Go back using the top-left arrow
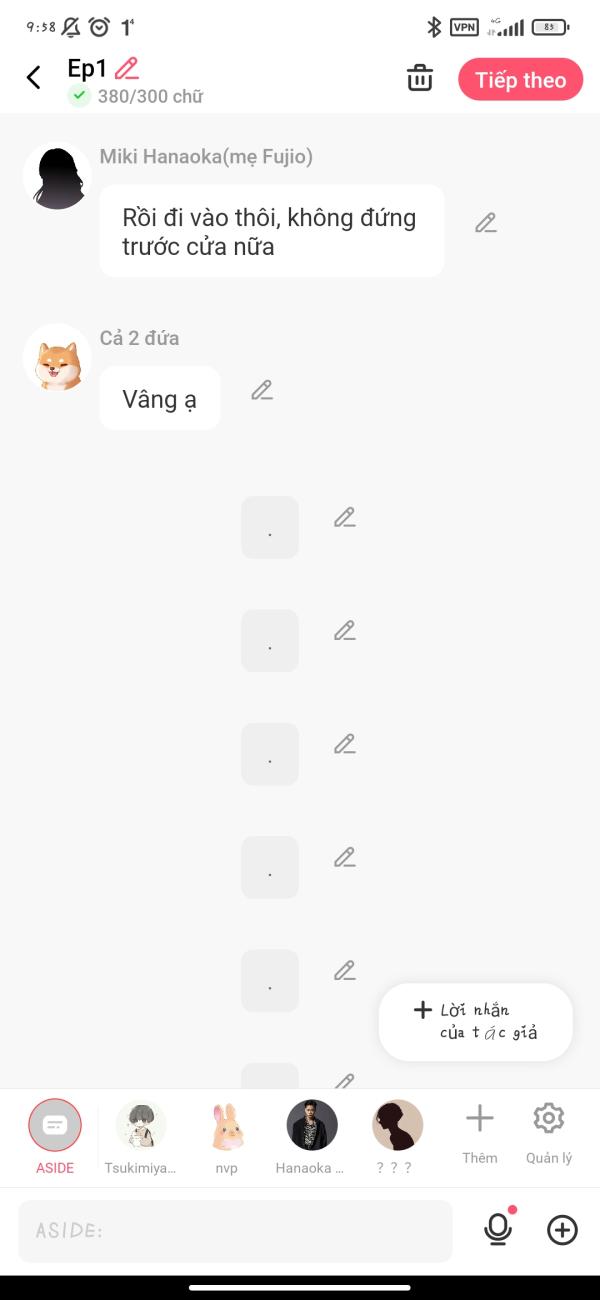This screenshot has height=1300, width=600. click(34, 78)
